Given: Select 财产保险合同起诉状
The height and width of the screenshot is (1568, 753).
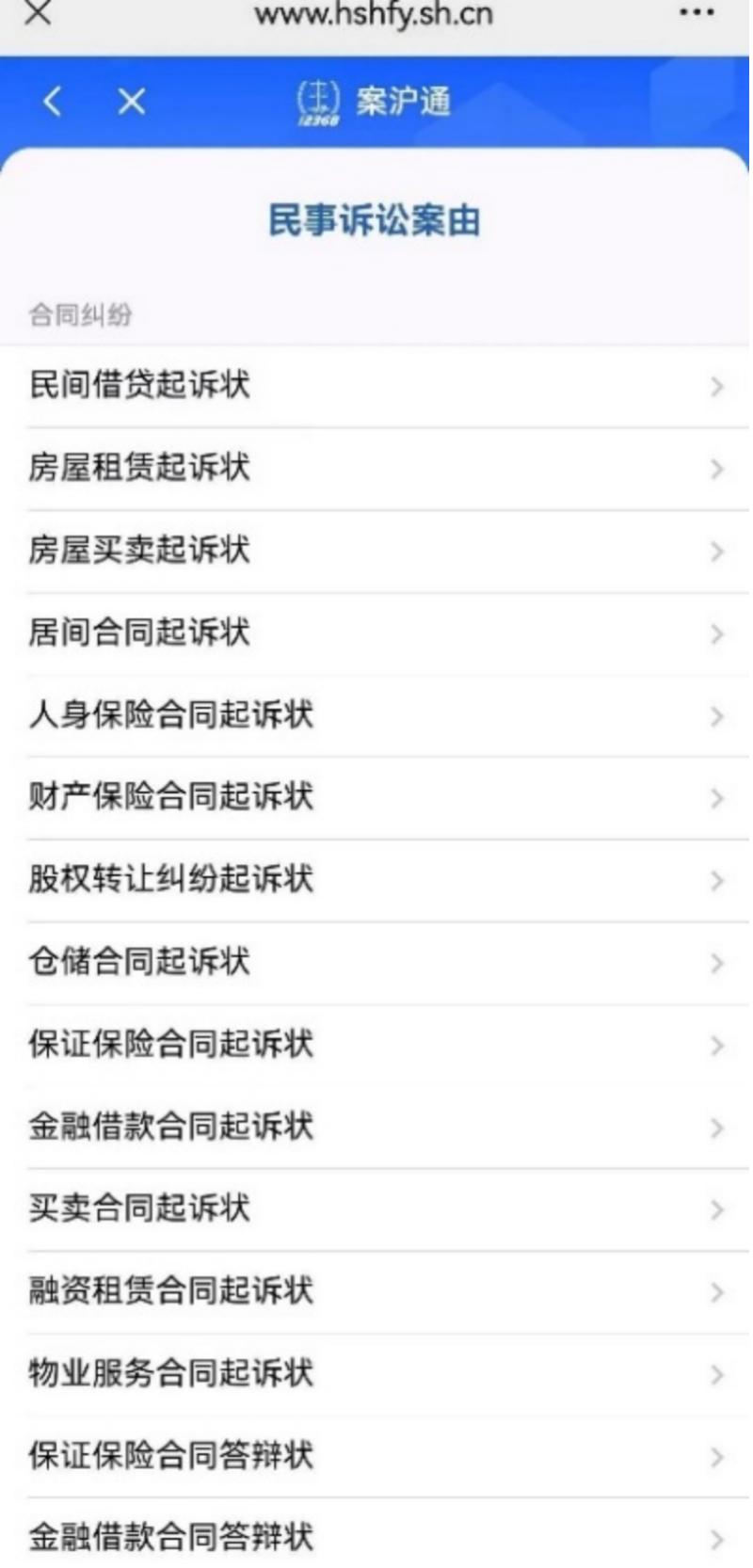Looking at the screenshot, I should [x=376, y=797].
